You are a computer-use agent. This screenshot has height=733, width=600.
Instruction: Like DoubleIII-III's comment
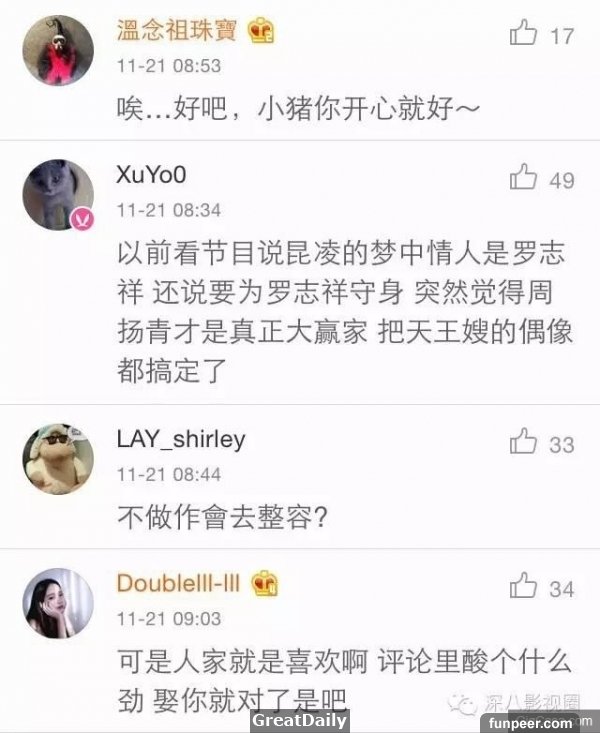pos(524,587)
